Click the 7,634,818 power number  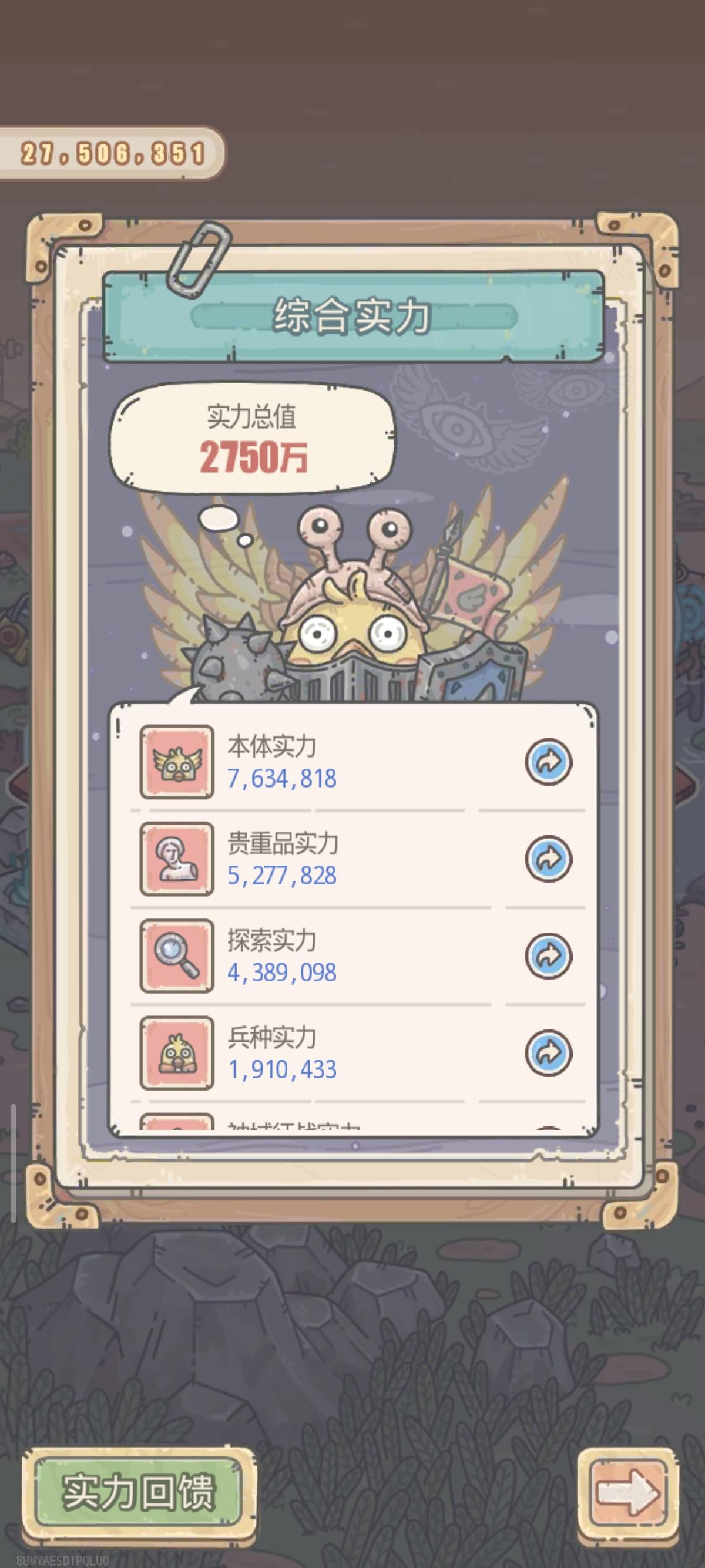[x=283, y=779]
